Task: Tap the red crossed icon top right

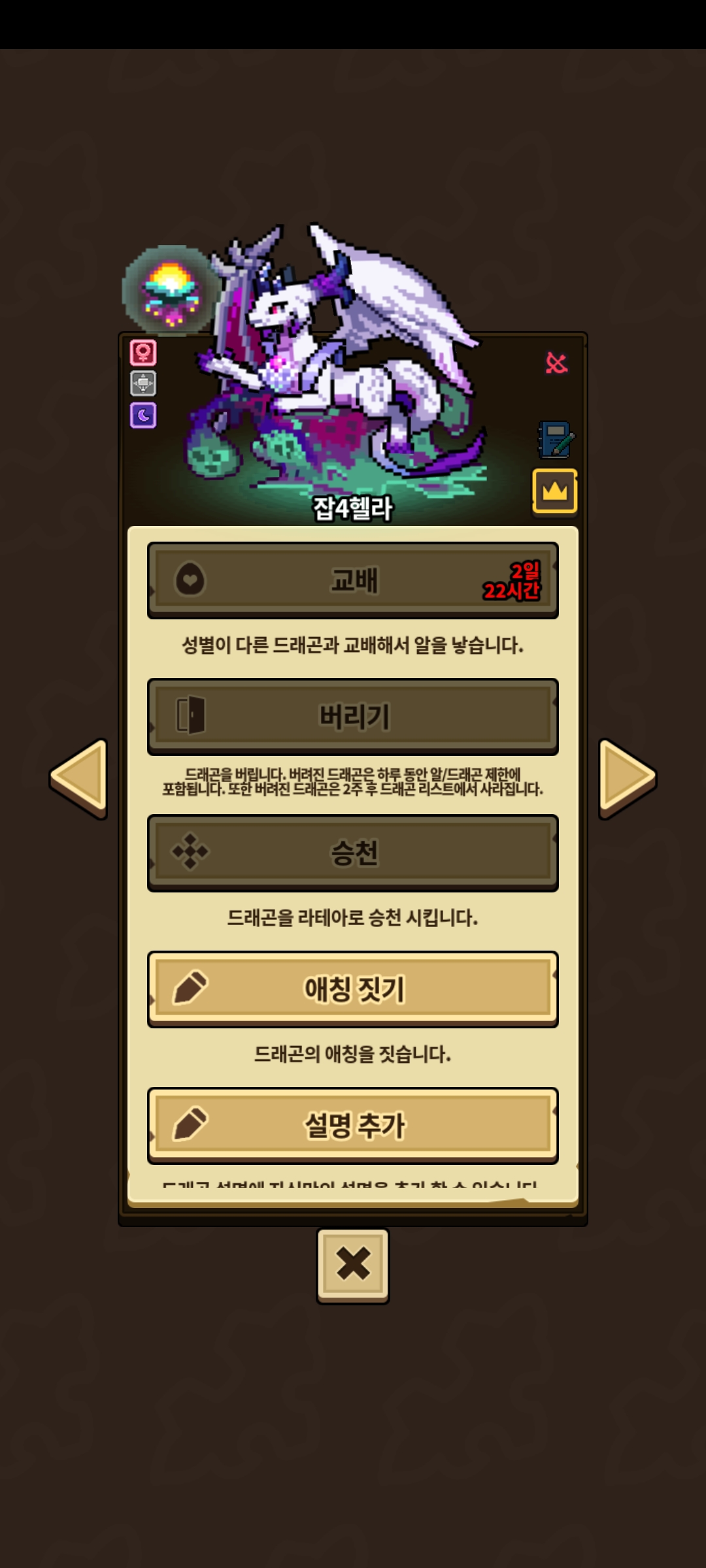Action: pos(556,363)
